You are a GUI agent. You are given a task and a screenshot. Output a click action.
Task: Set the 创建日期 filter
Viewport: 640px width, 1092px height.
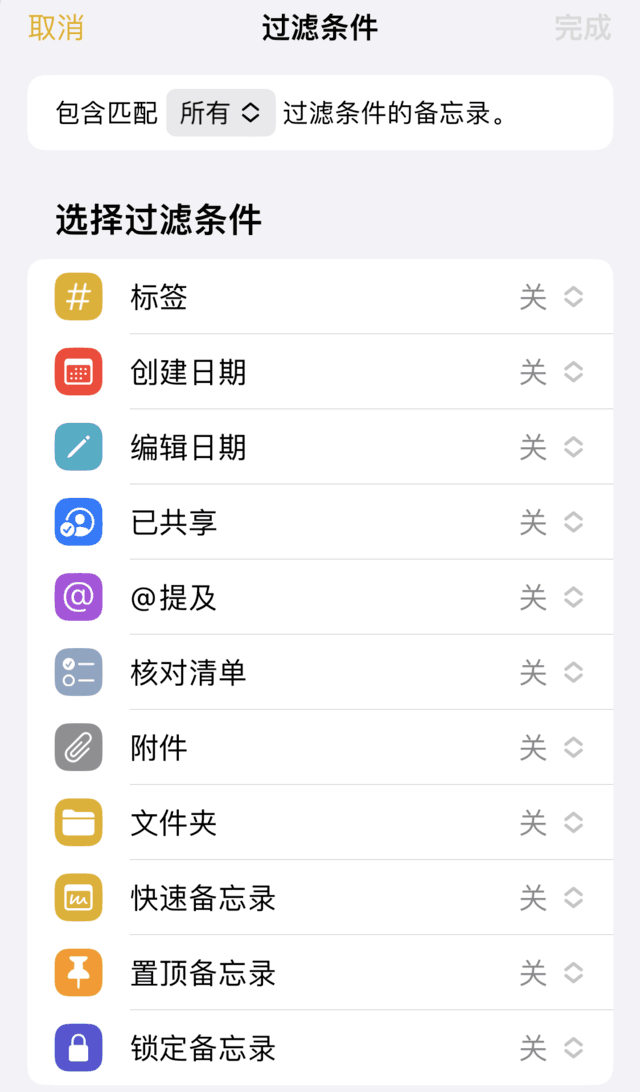550,372
